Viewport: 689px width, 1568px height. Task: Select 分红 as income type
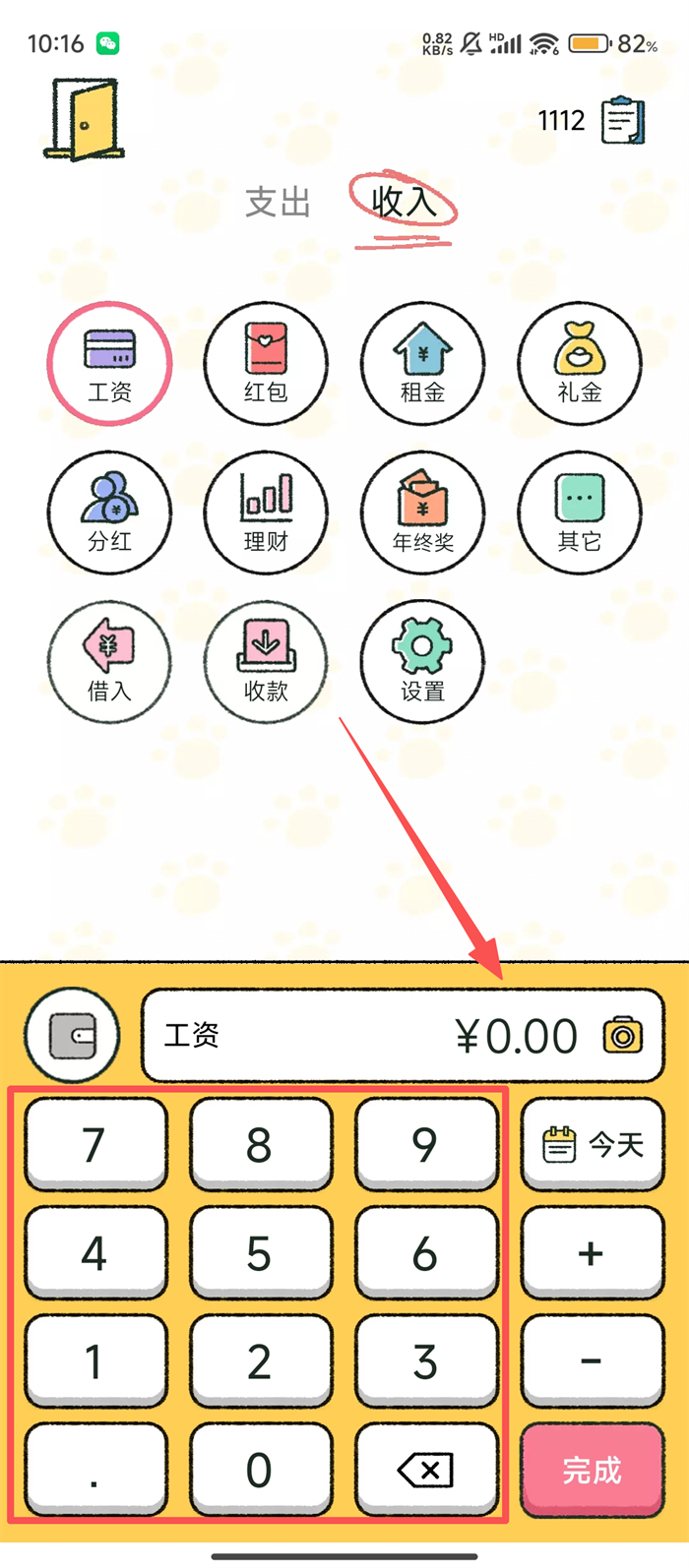pos(109,513)
